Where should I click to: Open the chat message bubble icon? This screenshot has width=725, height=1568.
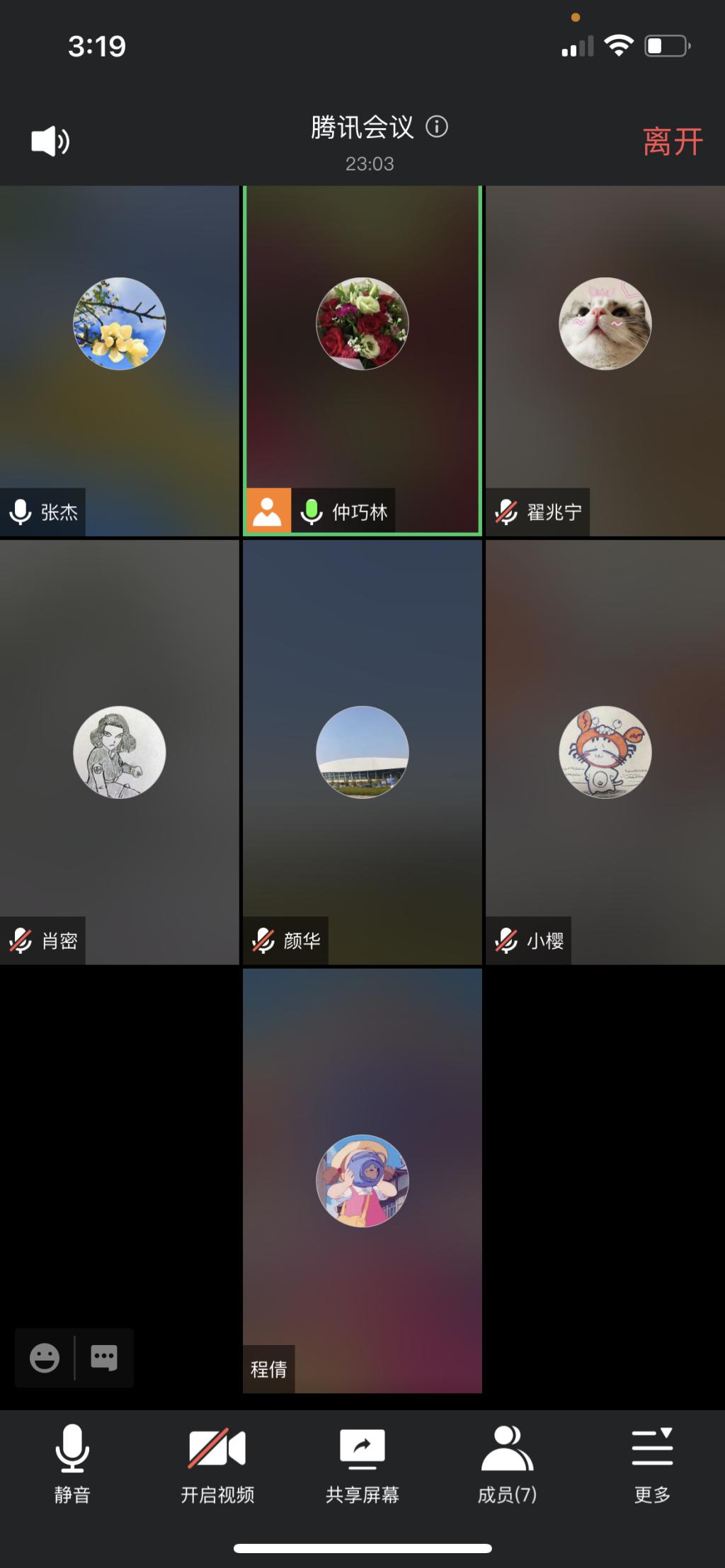coord(104,1358)
